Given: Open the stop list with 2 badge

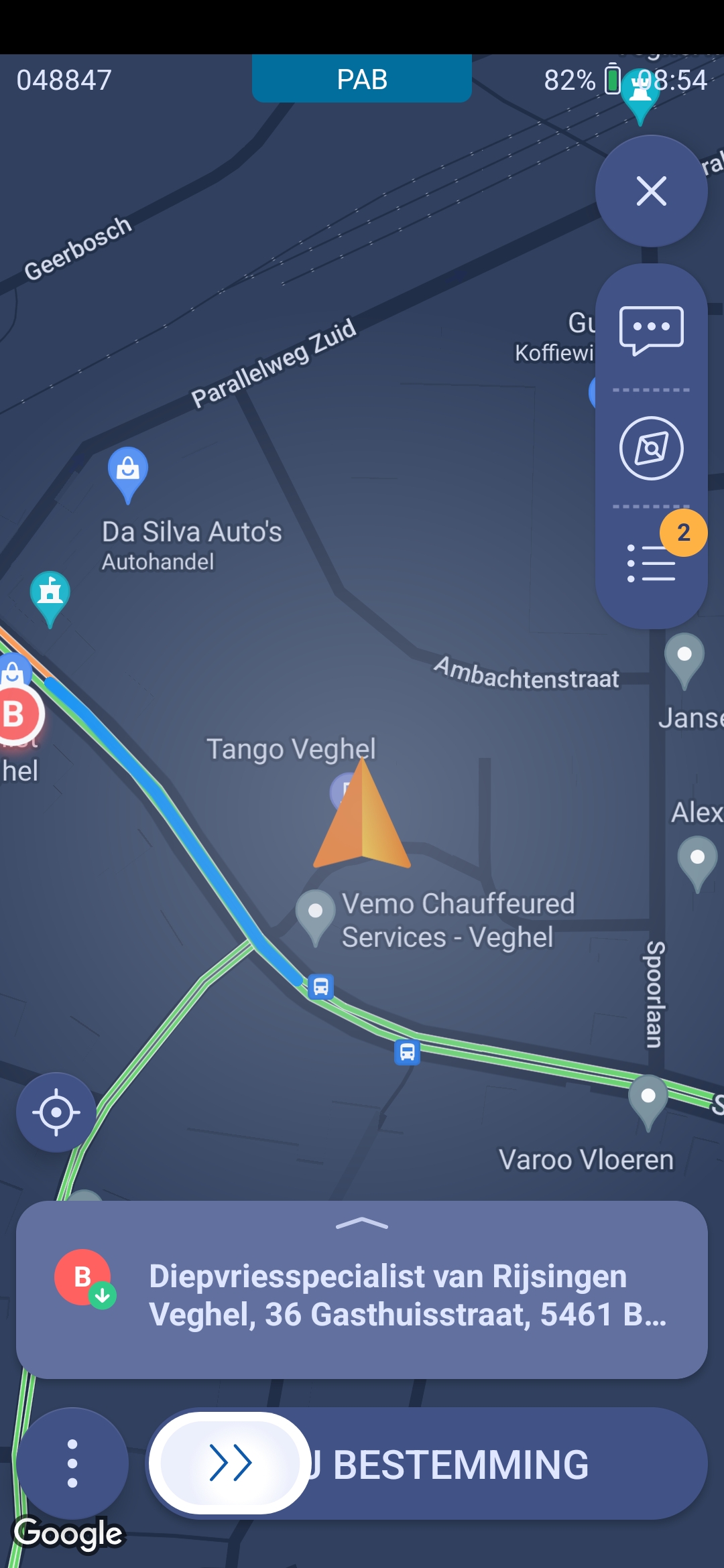Looking at the screenshot, I should coord(652,562).
